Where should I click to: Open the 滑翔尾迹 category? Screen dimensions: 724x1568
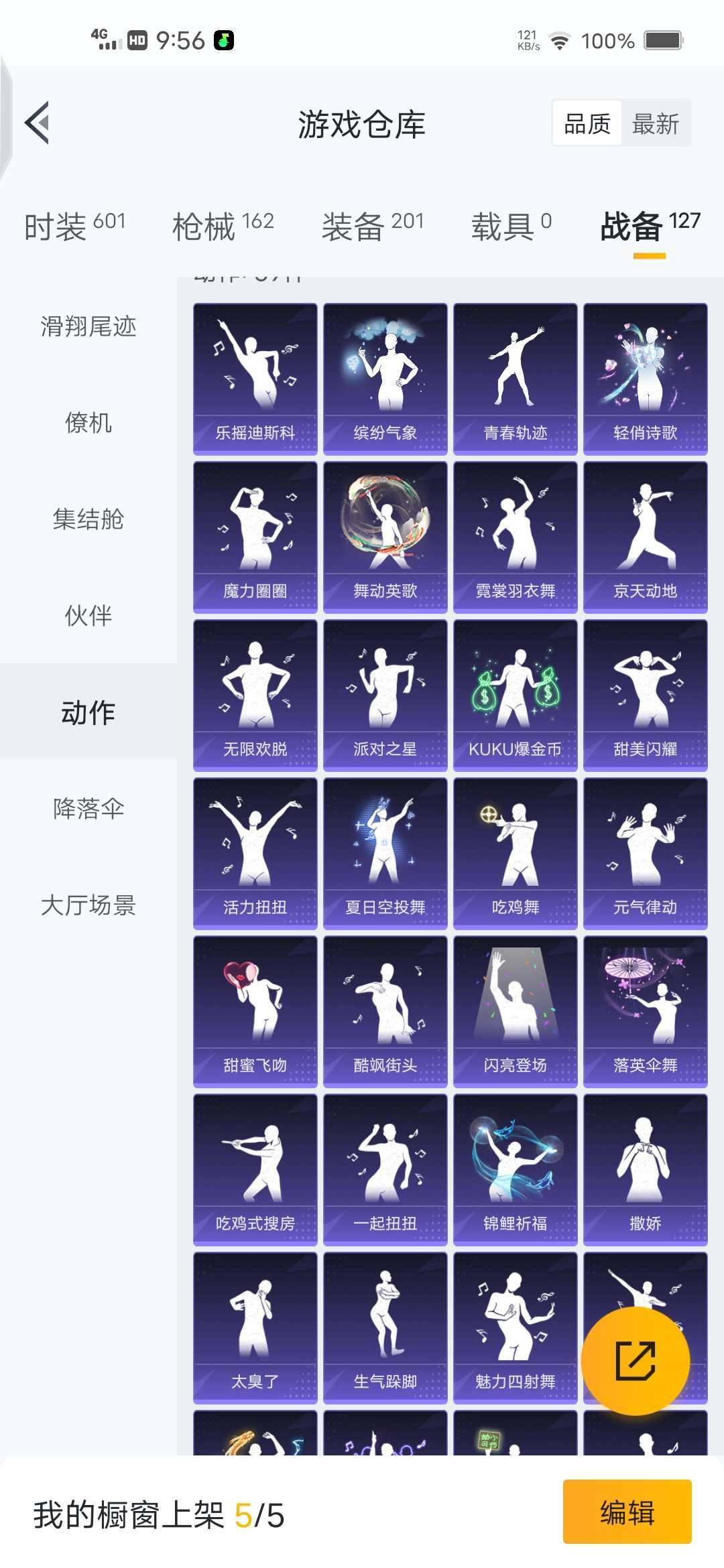(x=87, y=327)
